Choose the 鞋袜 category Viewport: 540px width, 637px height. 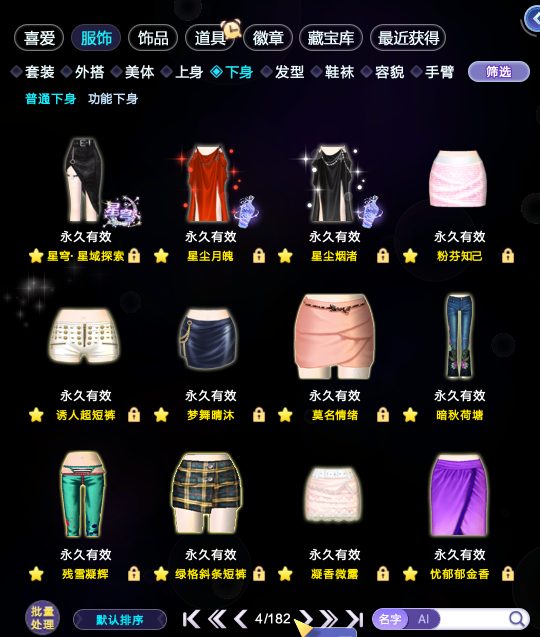(332, 72)
